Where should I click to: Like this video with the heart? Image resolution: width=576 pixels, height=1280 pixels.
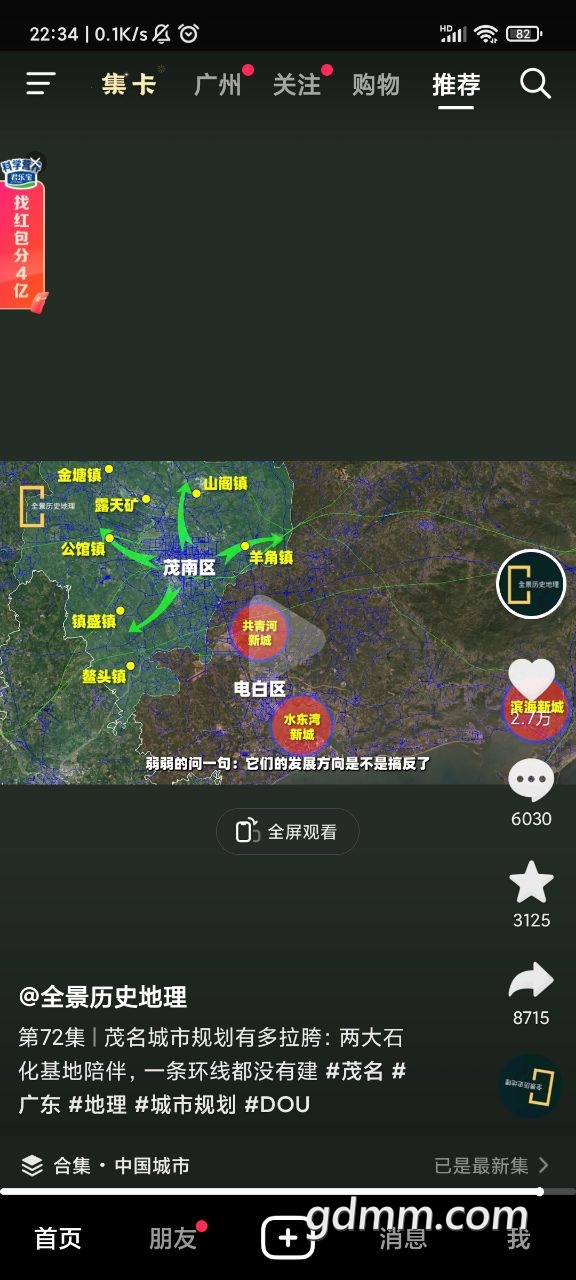click(531, 681)
